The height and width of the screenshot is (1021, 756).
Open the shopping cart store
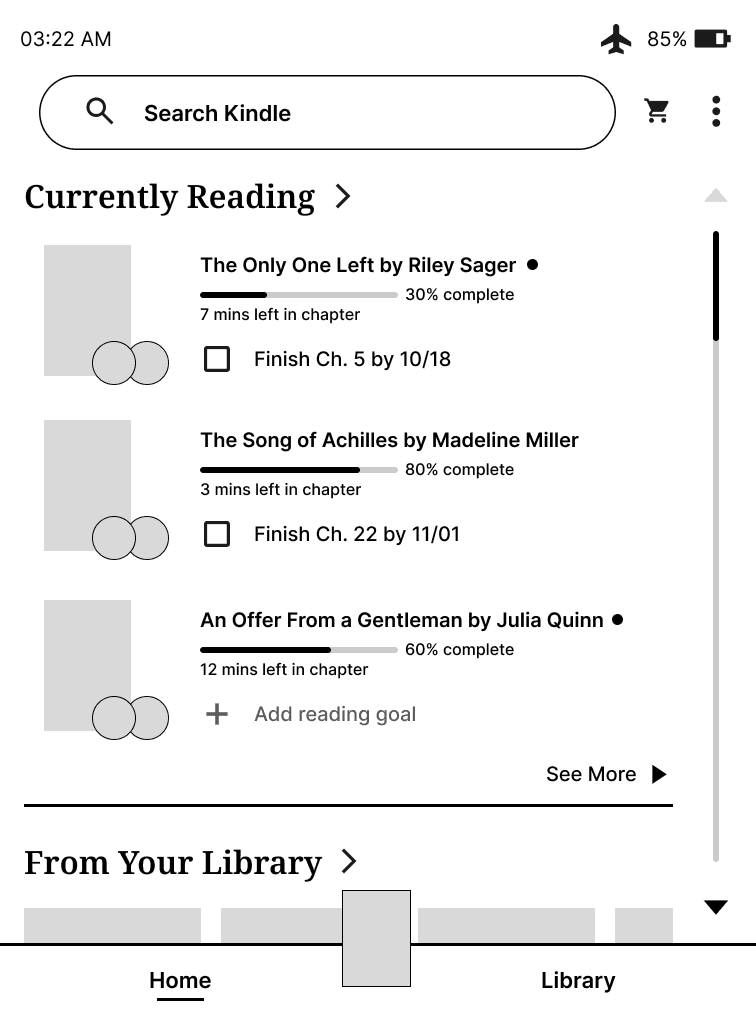[x=657, y=111]
